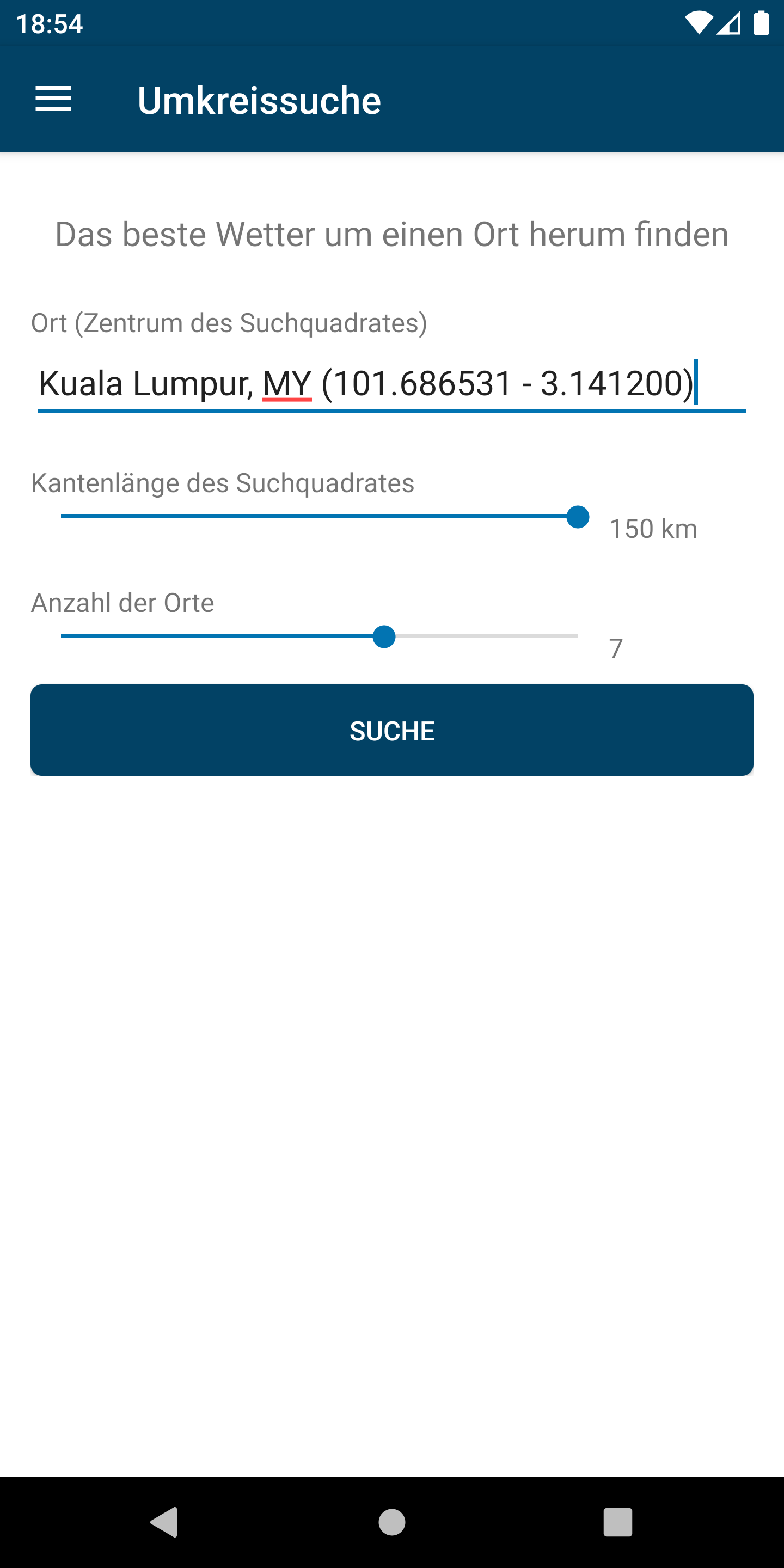The width and height of the screenshot is (784, 1568).
Task: Open the hamburger navigation drawer menu
Action: (53, 99)
